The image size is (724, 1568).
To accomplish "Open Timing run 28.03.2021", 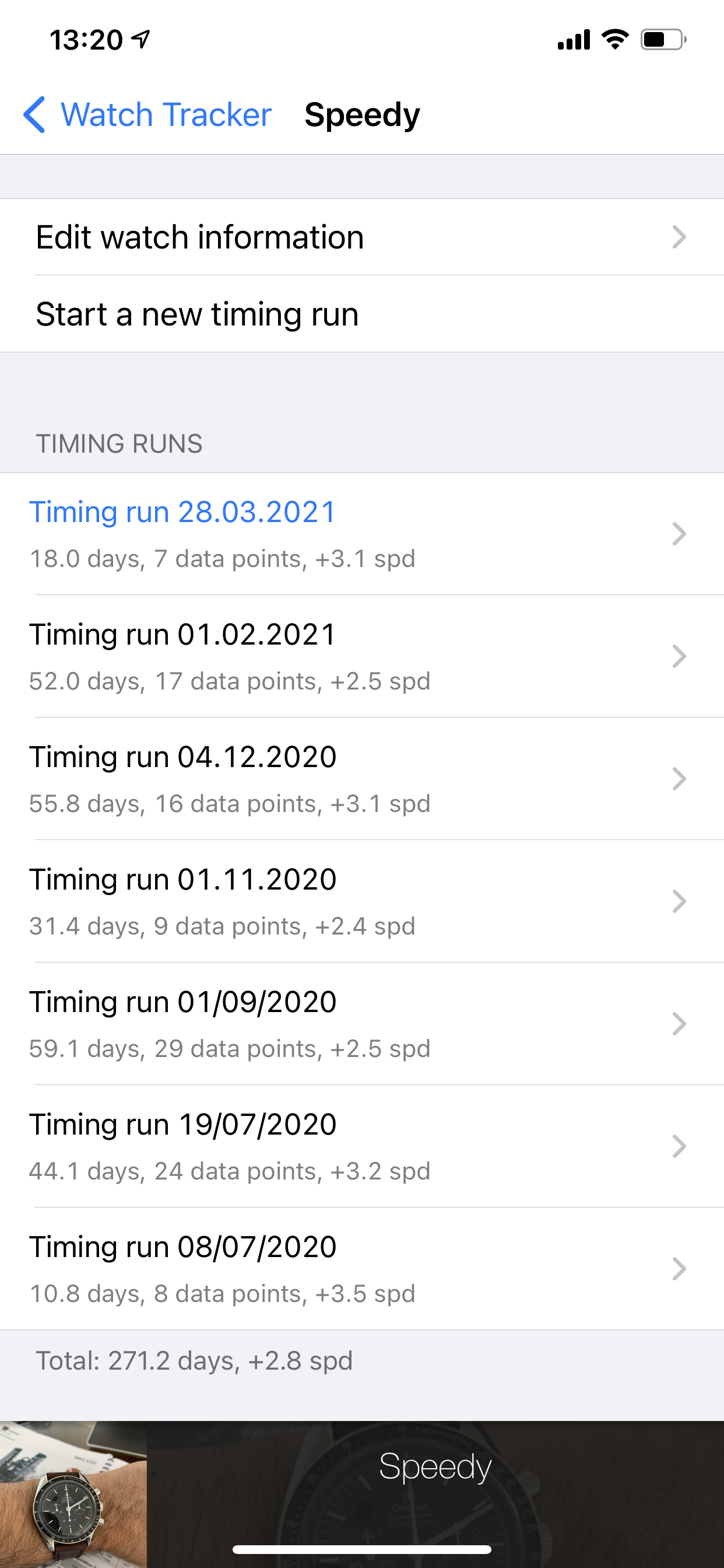I will 361,534.
